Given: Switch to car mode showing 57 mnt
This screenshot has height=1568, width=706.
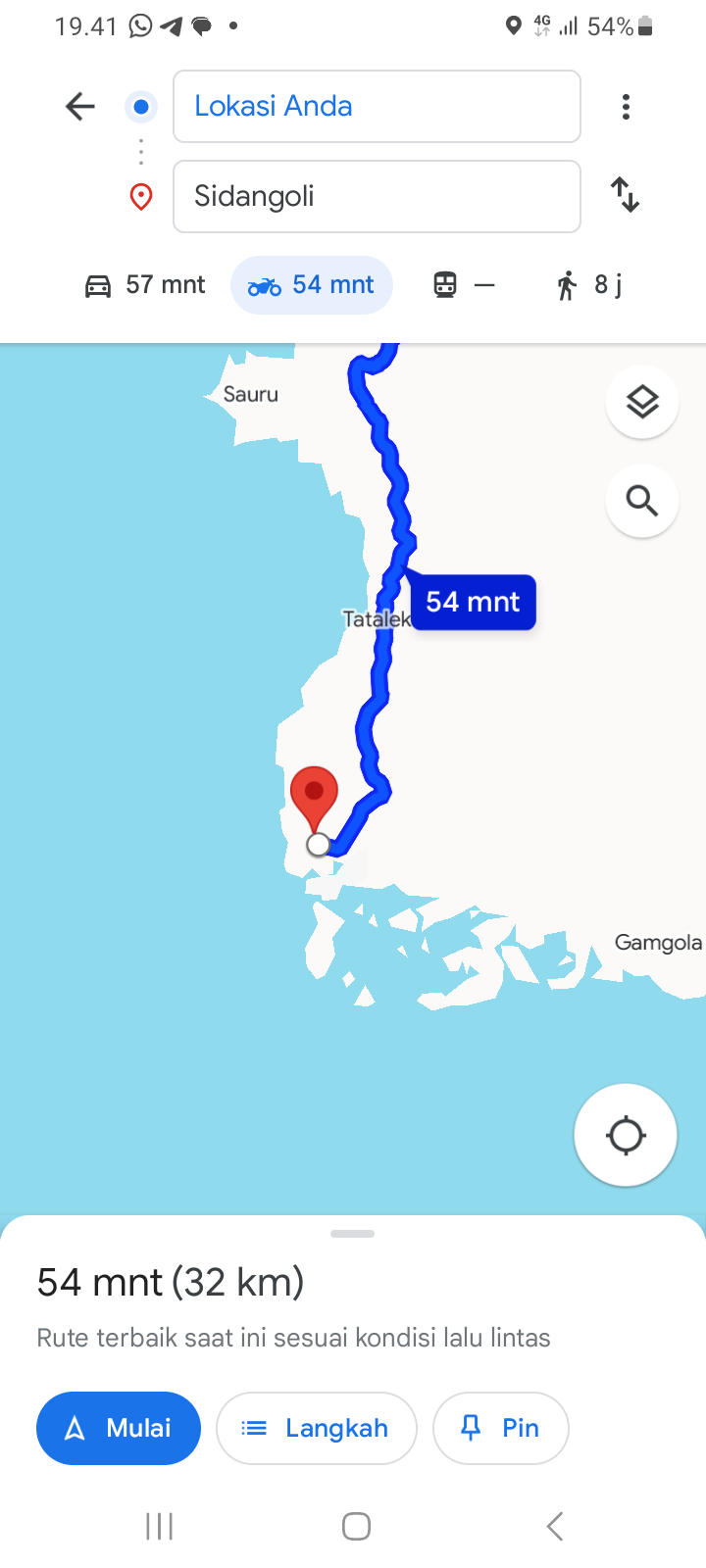Looking at the screenshot, I should [x=145, y=285].
